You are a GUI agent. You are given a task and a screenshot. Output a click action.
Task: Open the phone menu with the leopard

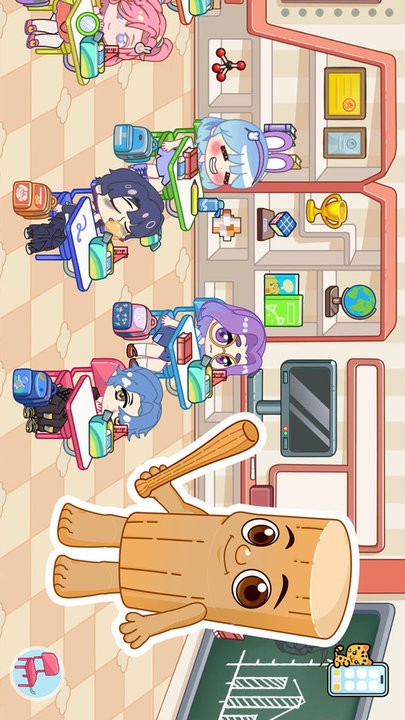click(358, 671)
